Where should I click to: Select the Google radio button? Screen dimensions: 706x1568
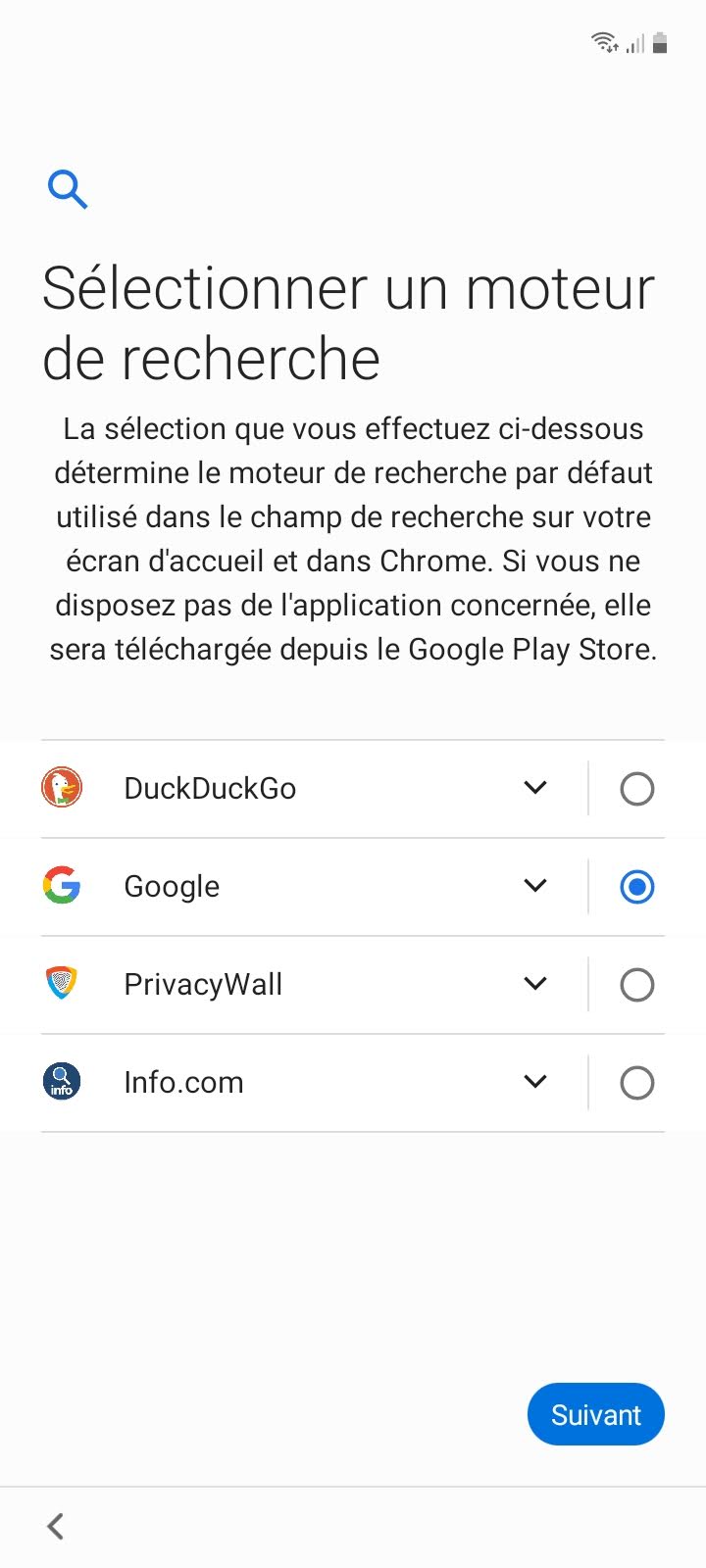pos(636,887)
